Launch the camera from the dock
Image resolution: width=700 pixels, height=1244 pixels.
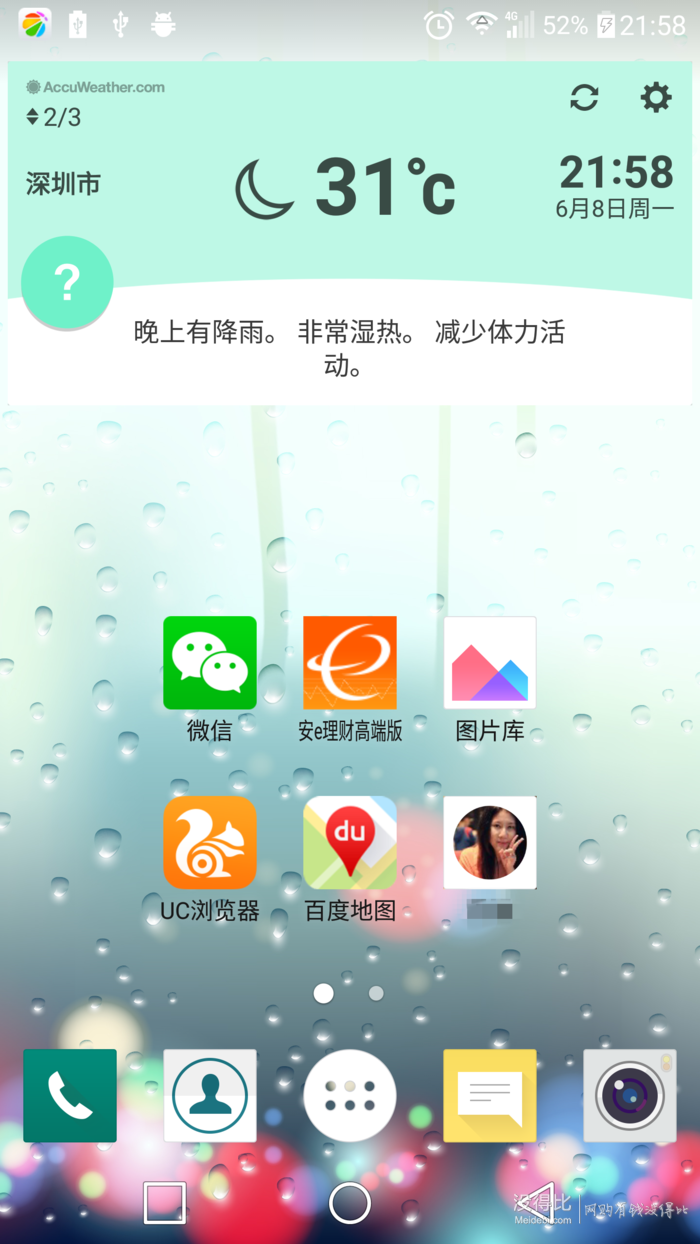point(630,1095)
